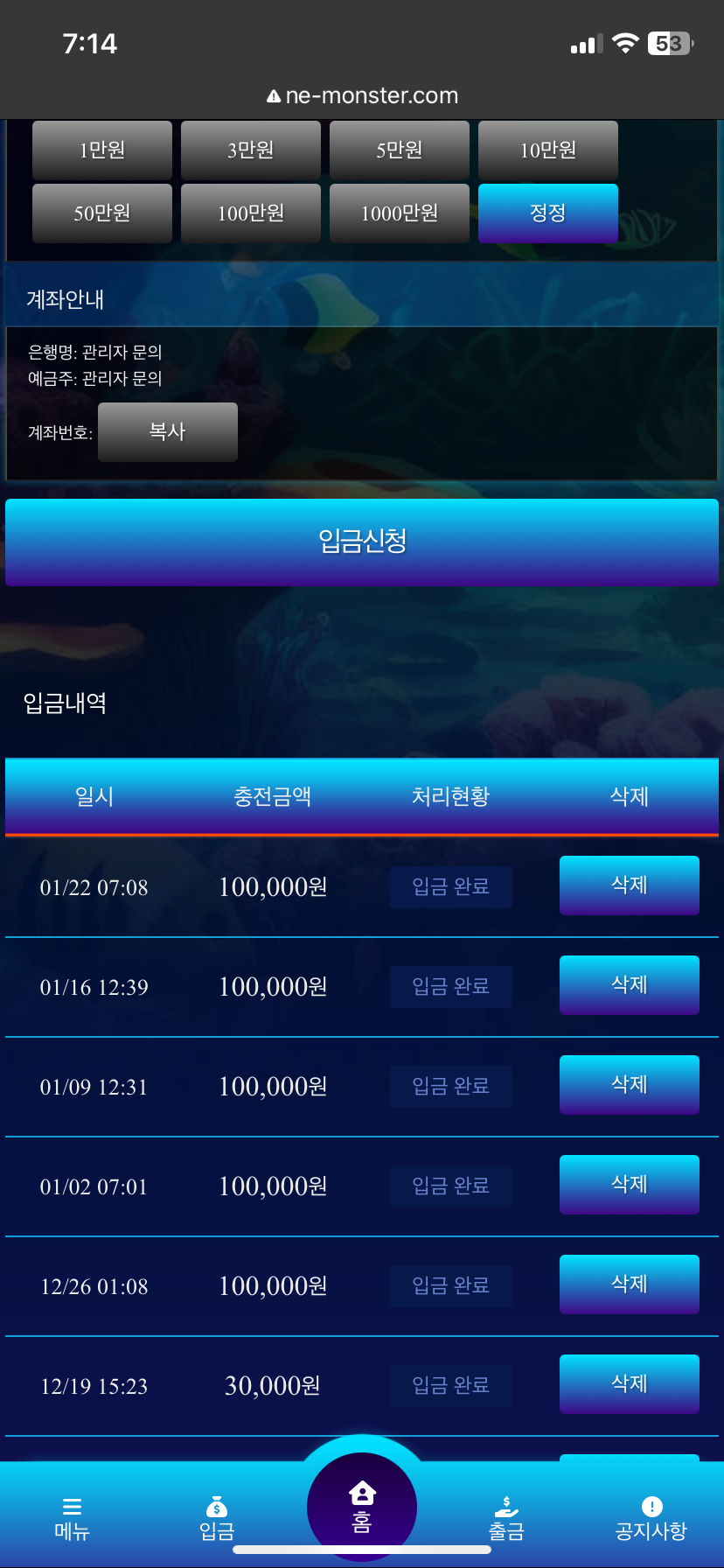Choose the 5만원 amount

[x=400, y=150]
